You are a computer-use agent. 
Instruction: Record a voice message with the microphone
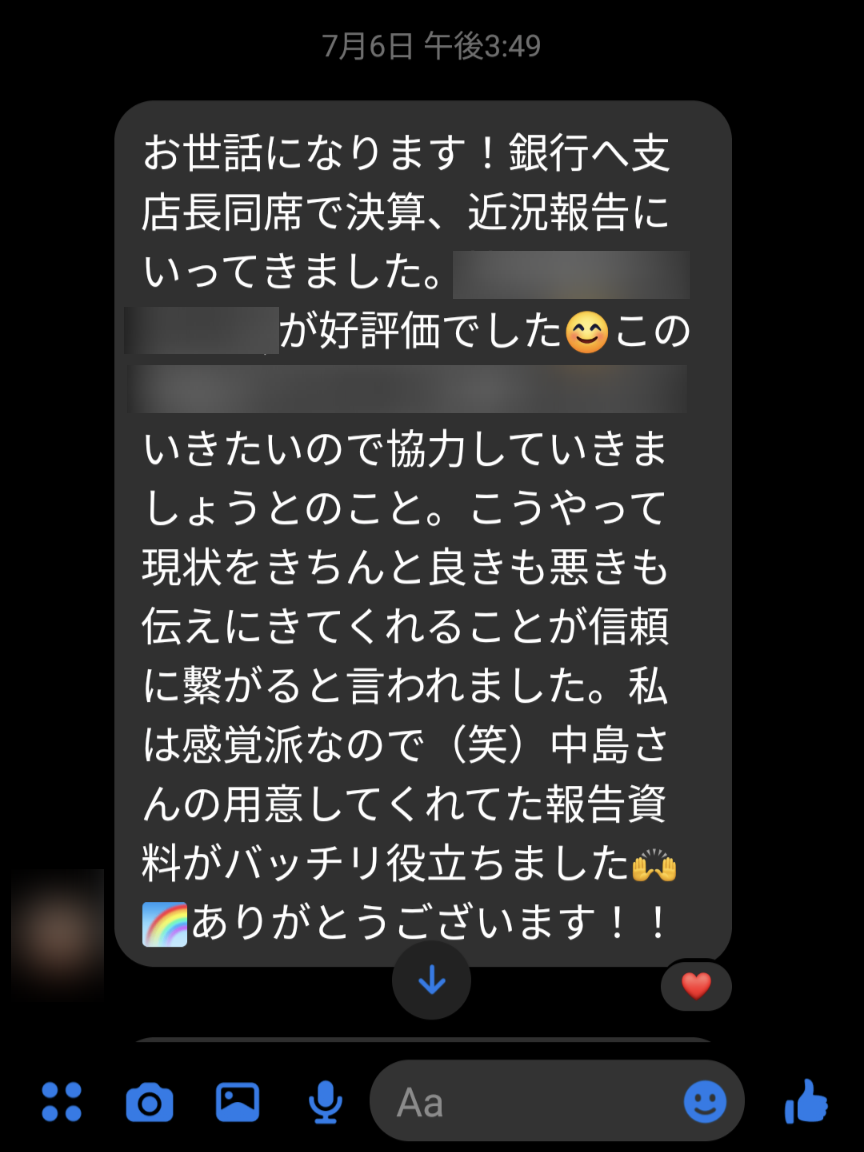(322, 1102)
